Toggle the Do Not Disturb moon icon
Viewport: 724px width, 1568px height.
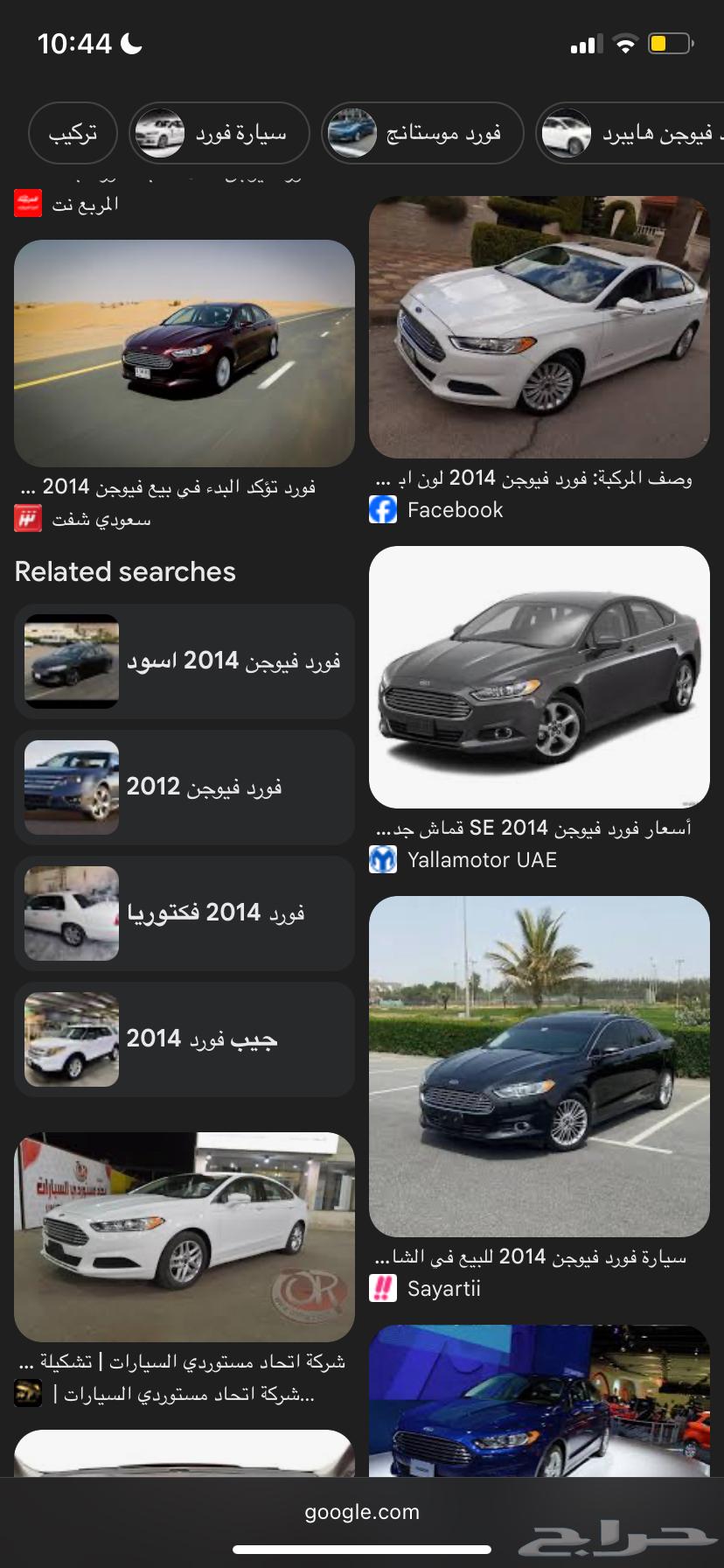click(130, 41)
